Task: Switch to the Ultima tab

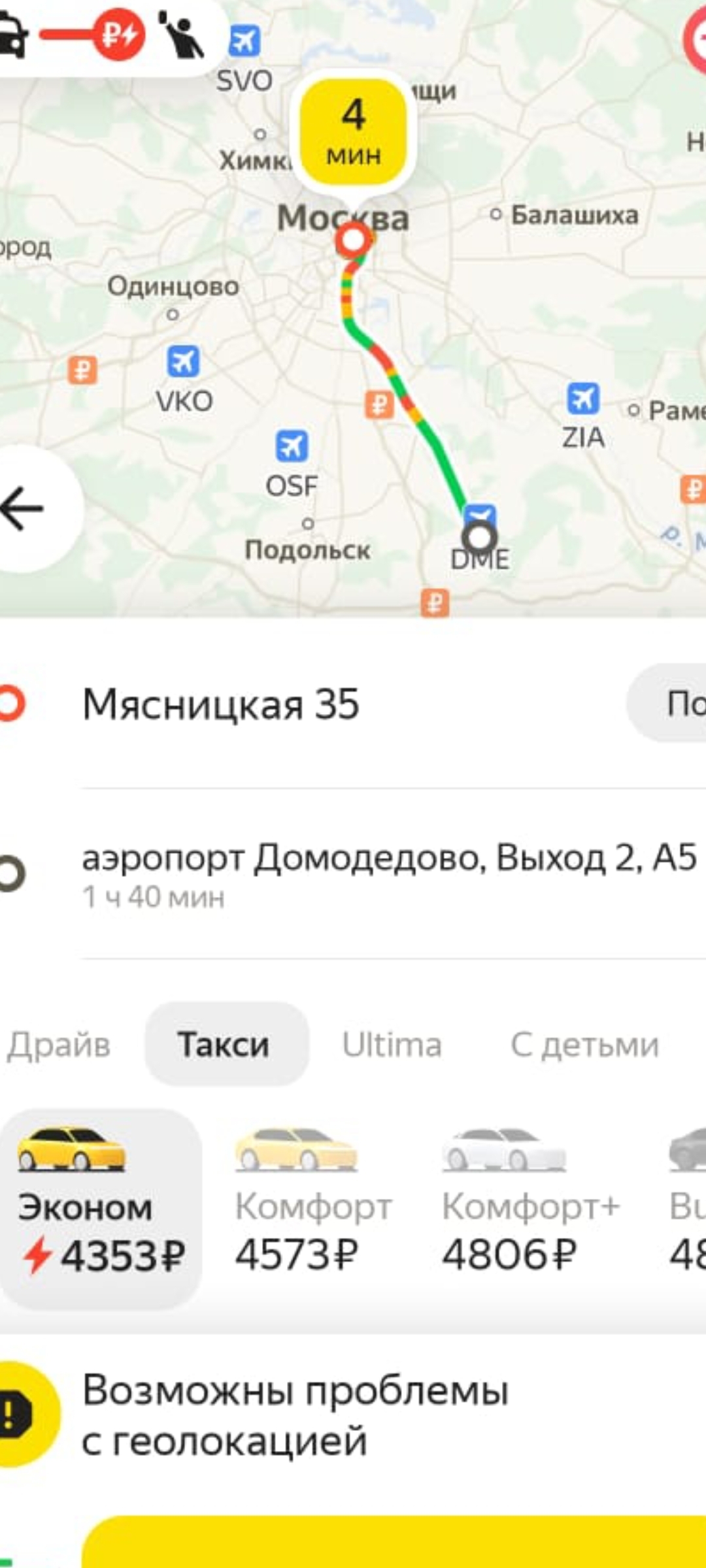Action: [x=392, y=1044]
